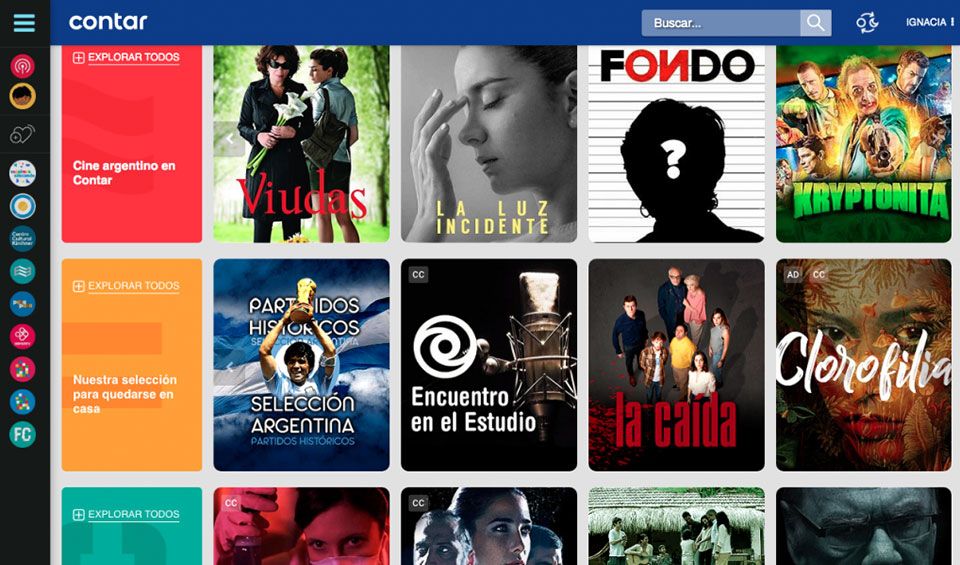
Task: Explore all in Nuestra selección para quedarse
Action: pos(126,286)
